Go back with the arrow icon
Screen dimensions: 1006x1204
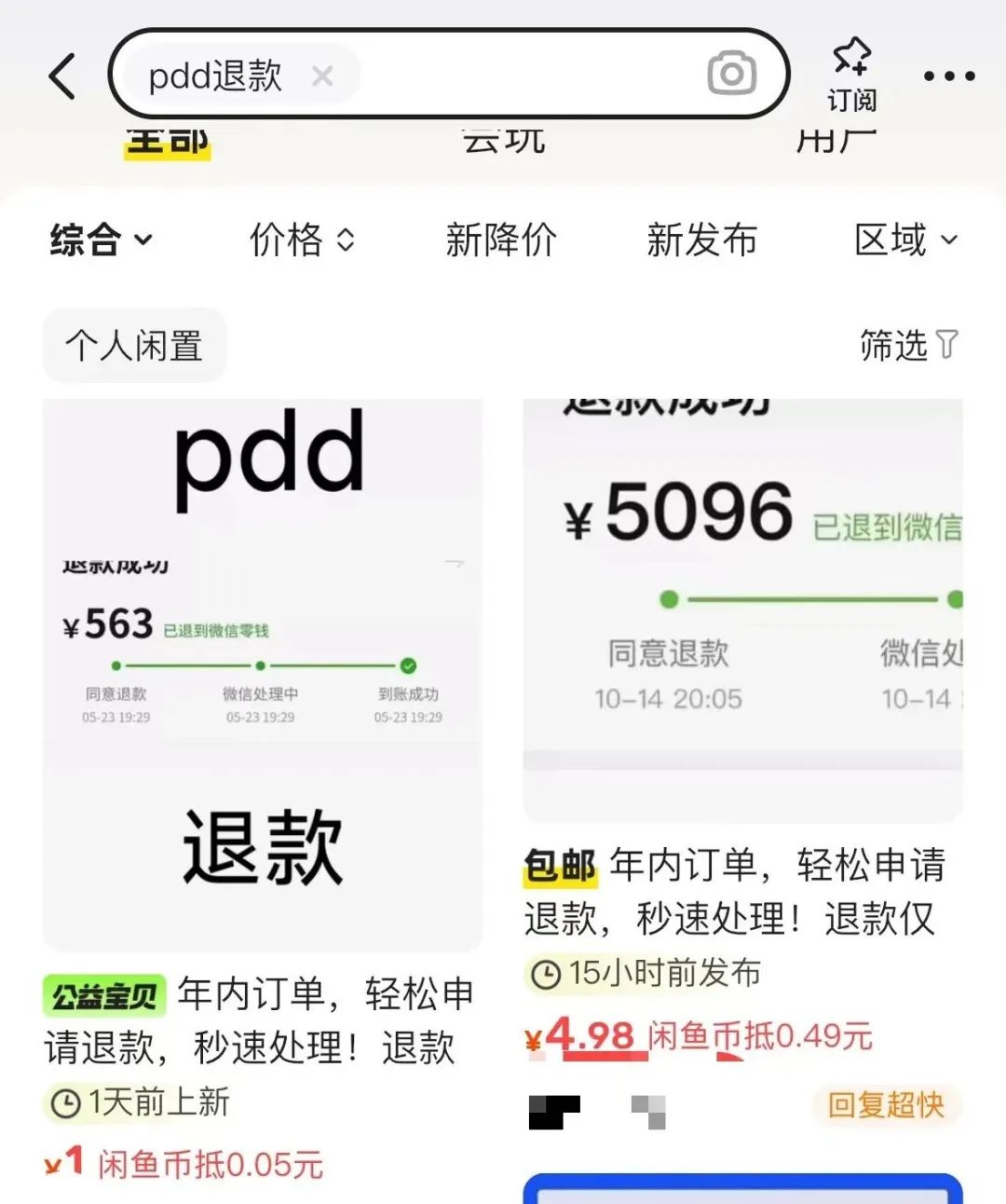click(62, 76)
